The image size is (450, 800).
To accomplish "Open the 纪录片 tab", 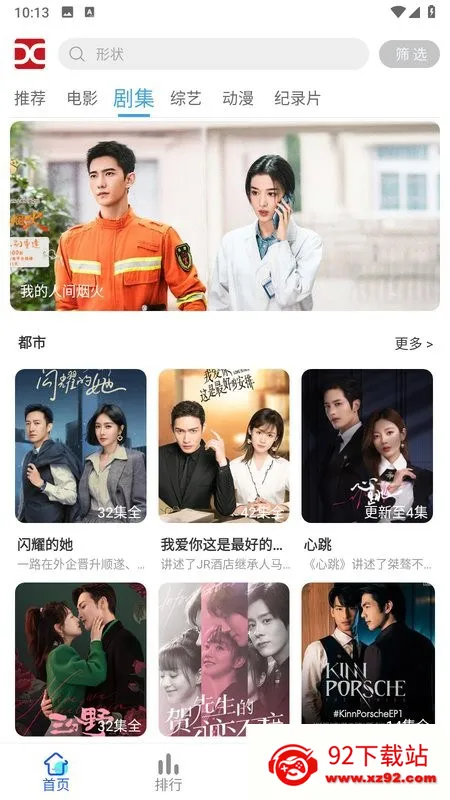I will (x=297, y=98).
